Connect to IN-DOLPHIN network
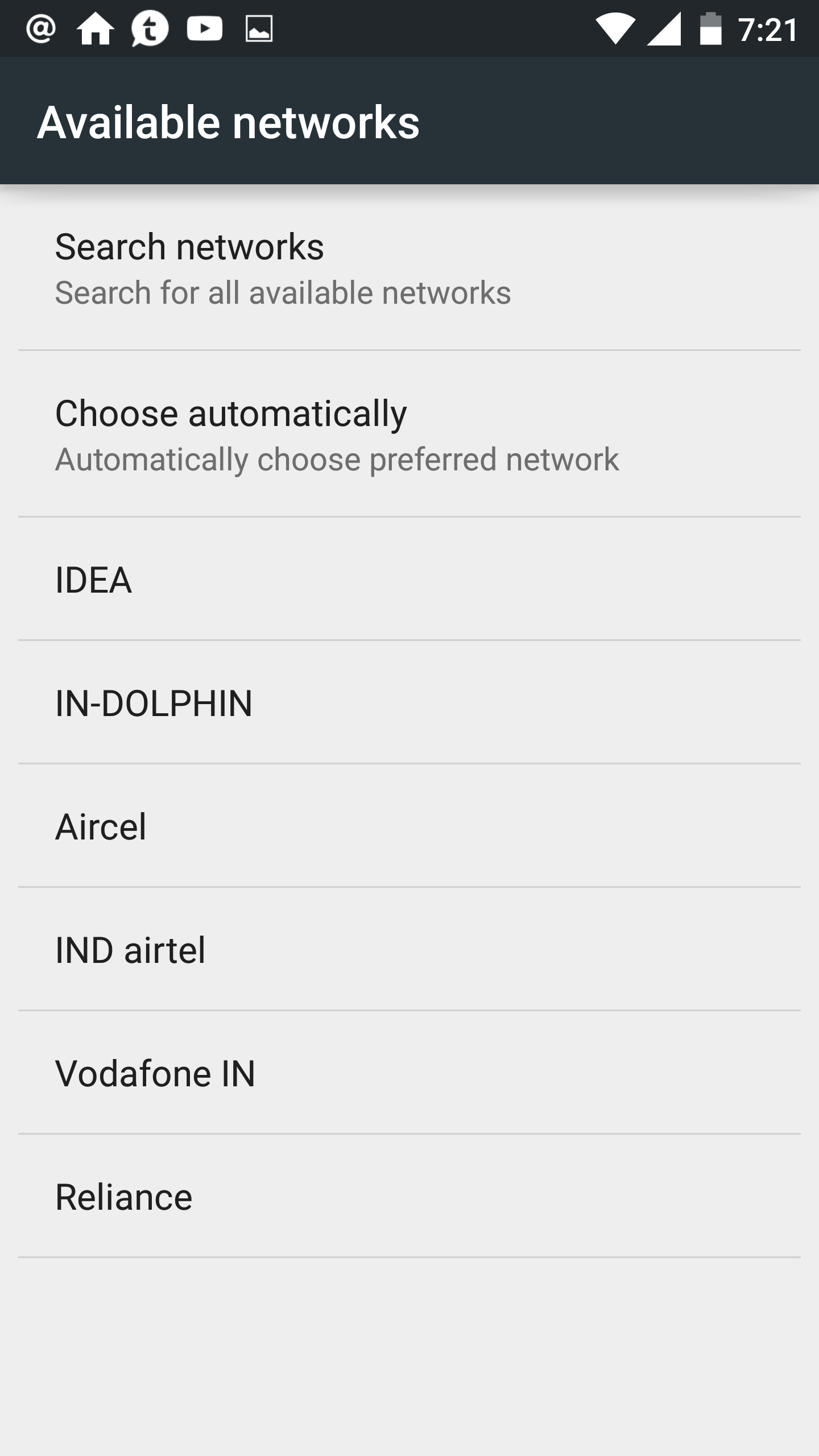 pyautogui.click(x=409, y=703)
